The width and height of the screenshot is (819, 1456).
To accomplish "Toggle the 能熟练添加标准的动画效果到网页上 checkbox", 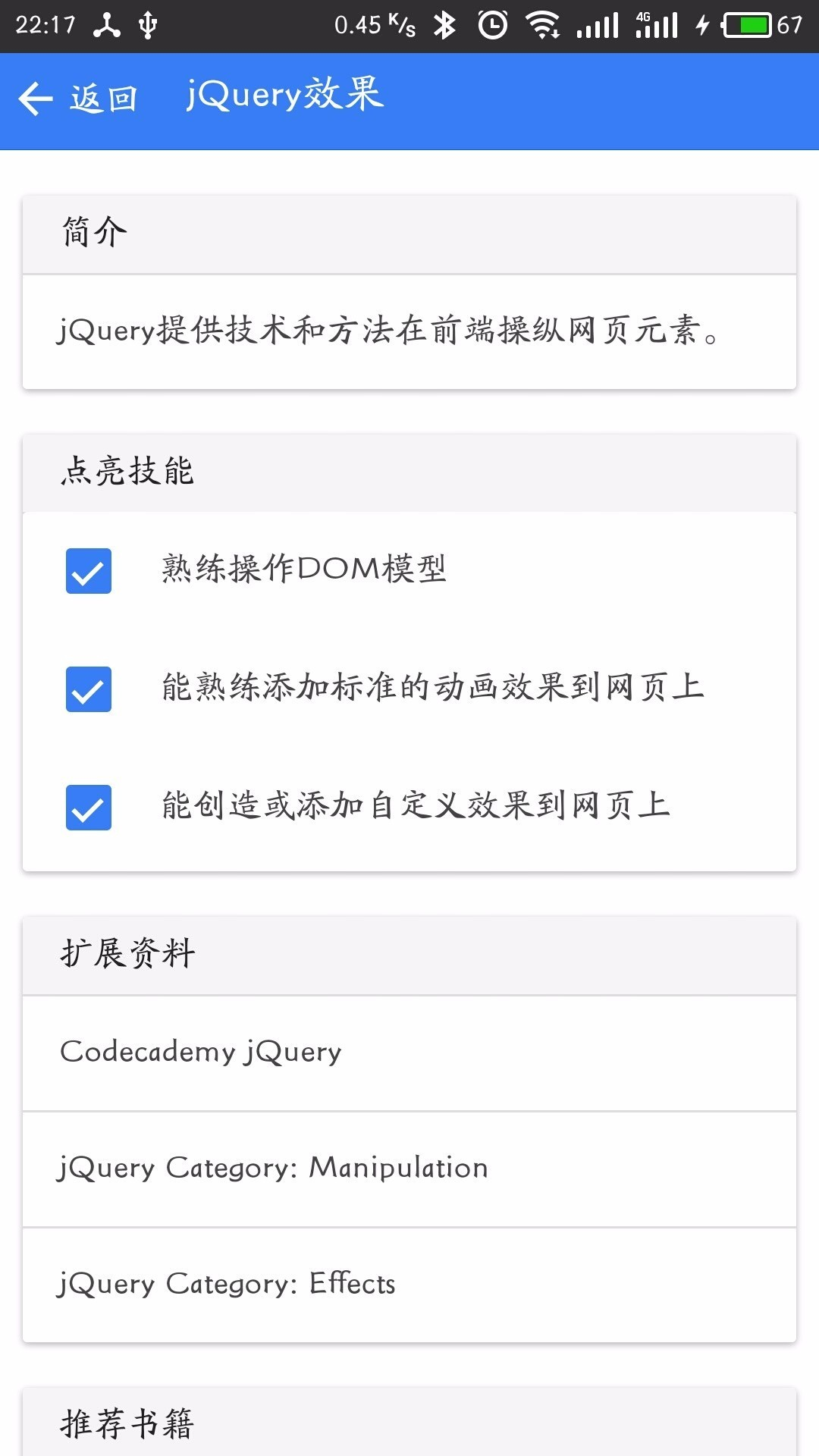I will point(89,689).
